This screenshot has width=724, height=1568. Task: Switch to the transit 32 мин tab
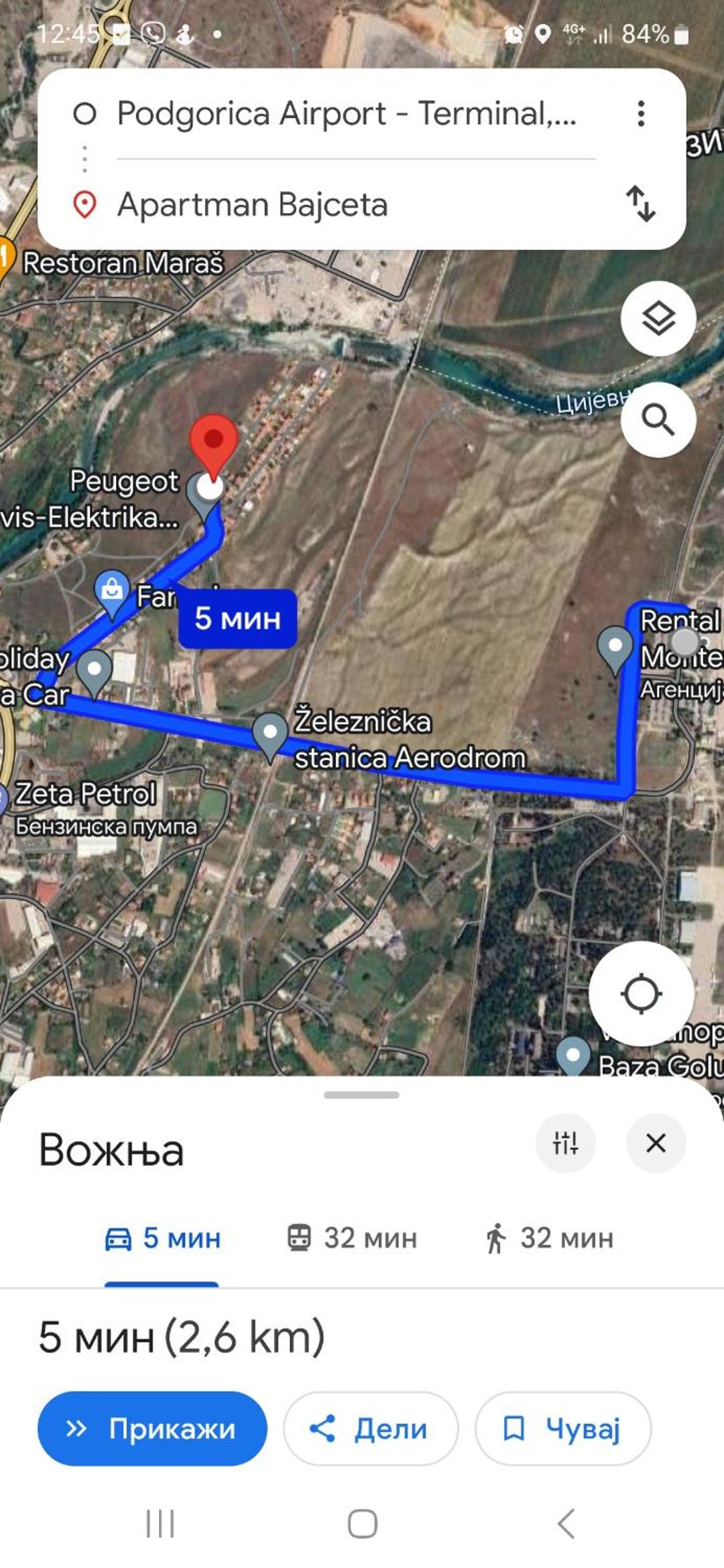(x=352, y=1238)
